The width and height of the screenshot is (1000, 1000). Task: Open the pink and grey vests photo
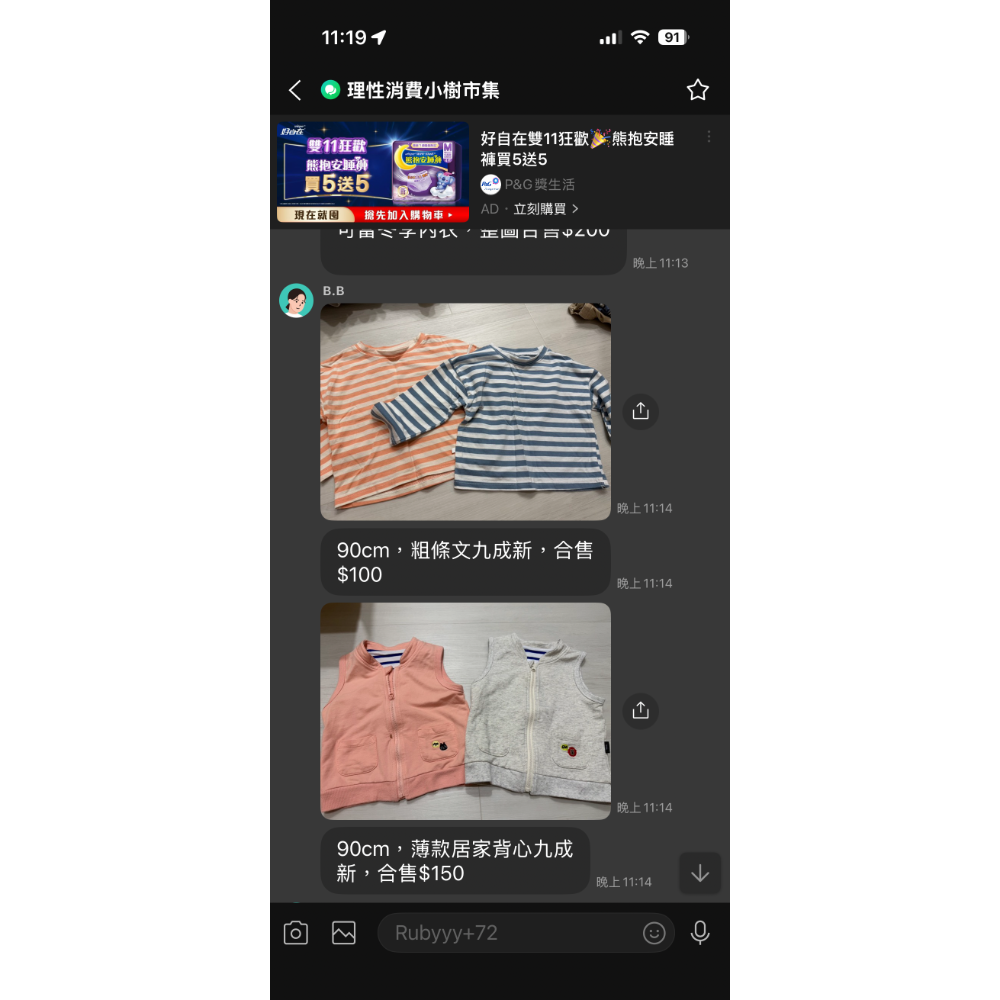pyautogui.click(x=465, y=711)
